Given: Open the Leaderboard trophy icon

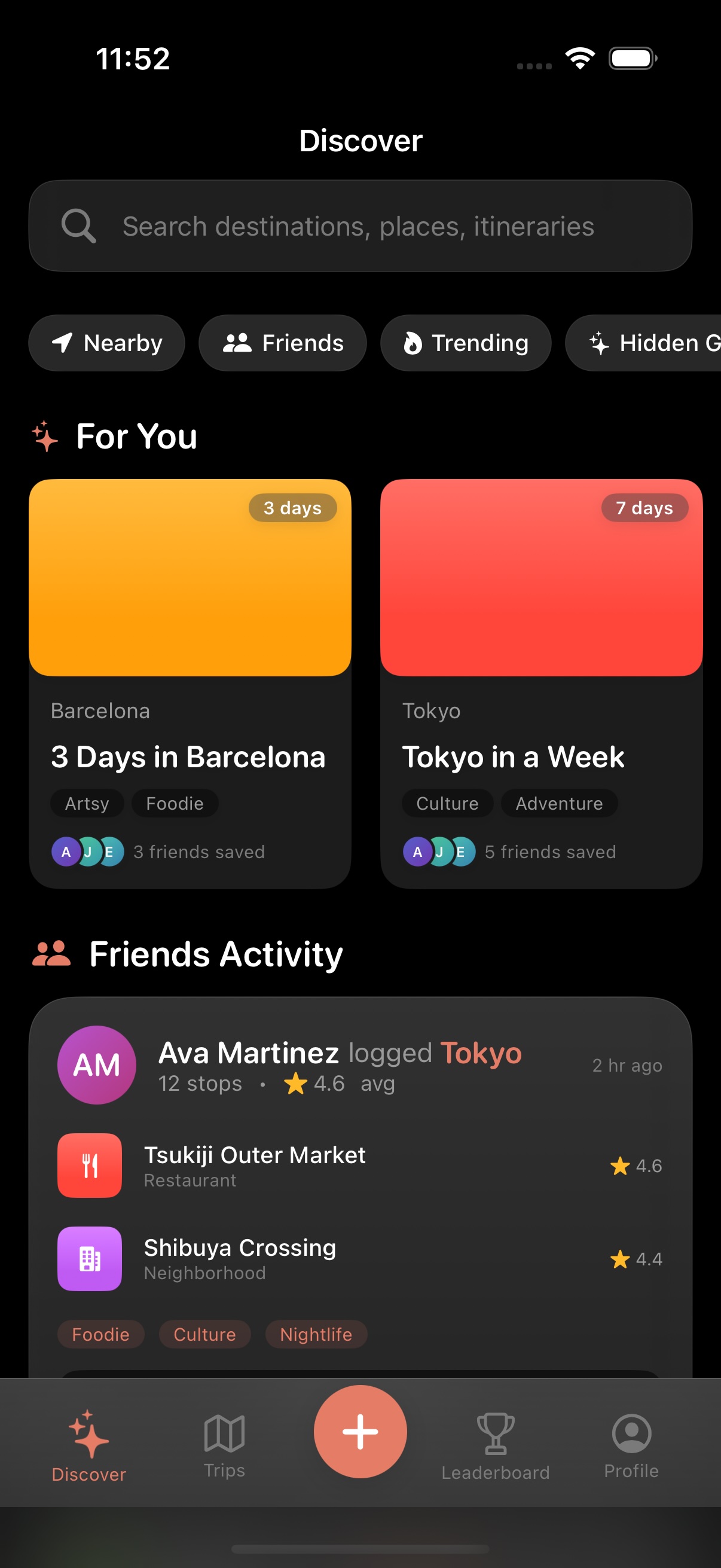Looking at the screenshot, I should click(x=494, y=1435).
